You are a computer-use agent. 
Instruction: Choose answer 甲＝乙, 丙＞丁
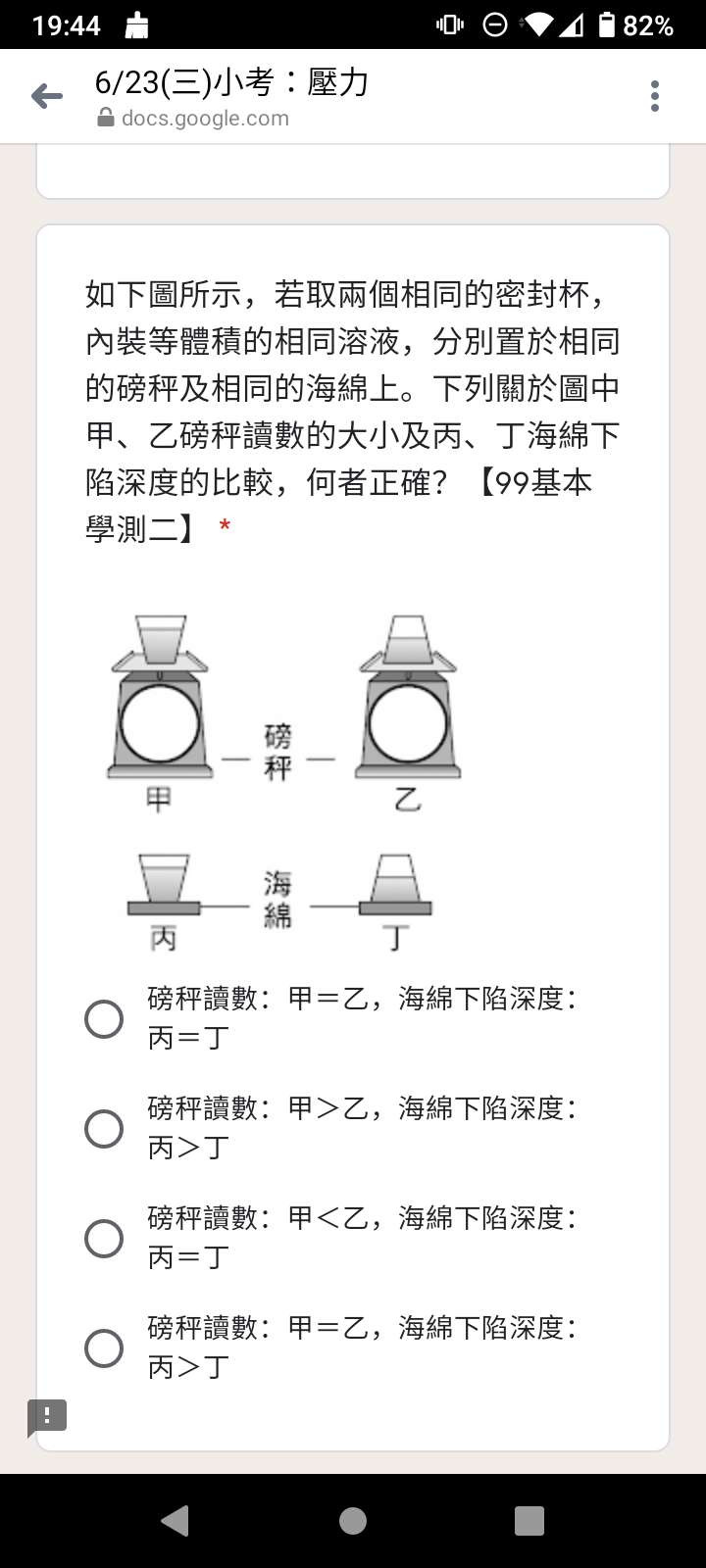coord(104,1348)
